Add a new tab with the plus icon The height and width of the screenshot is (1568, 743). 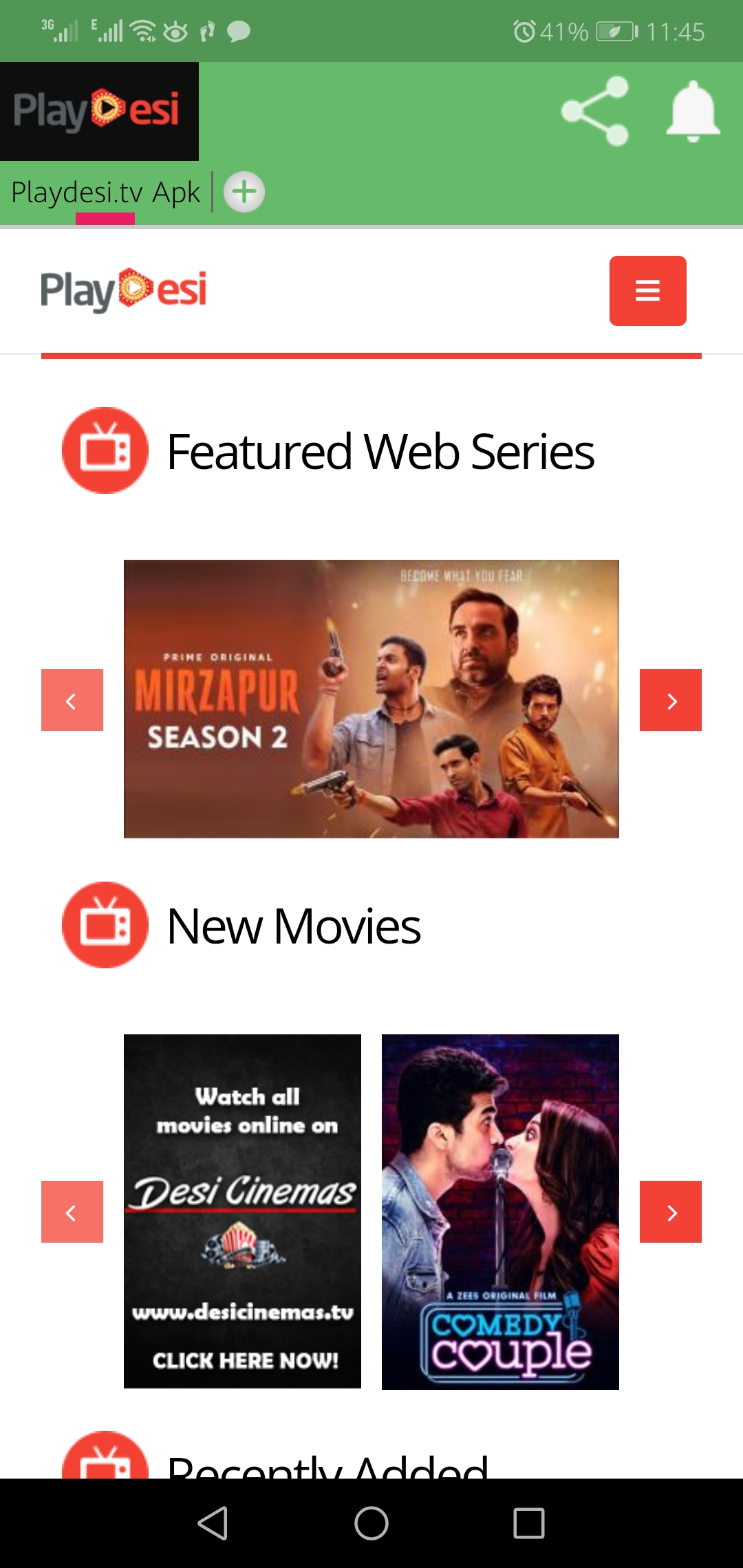coord(244,192)
